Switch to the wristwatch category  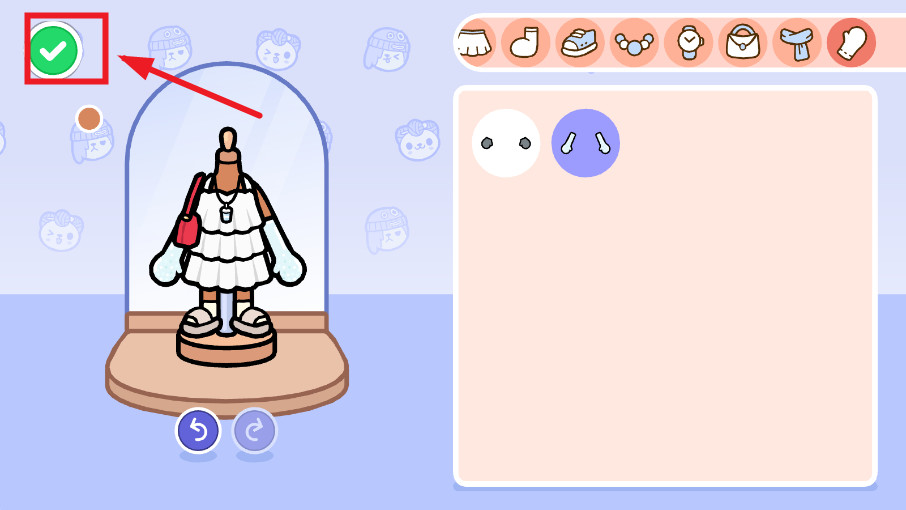pyautogui.click(x=688, y=43)
